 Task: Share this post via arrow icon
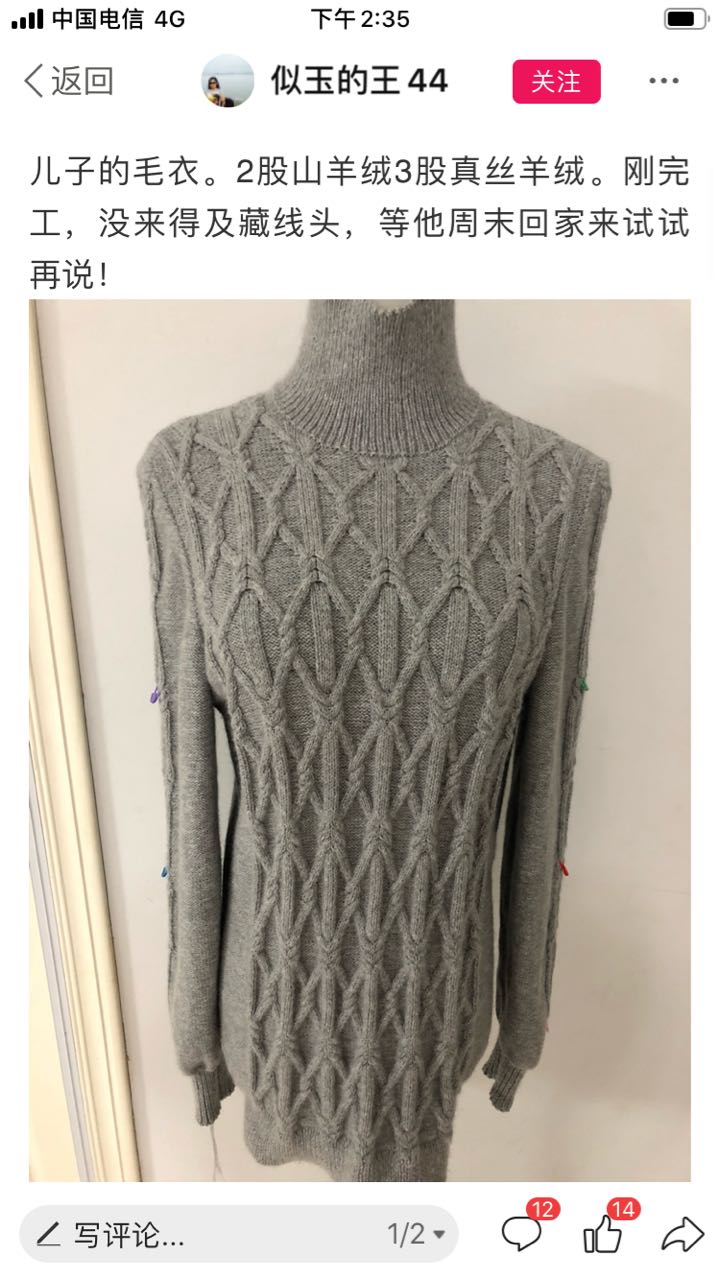coord(682,1234)
